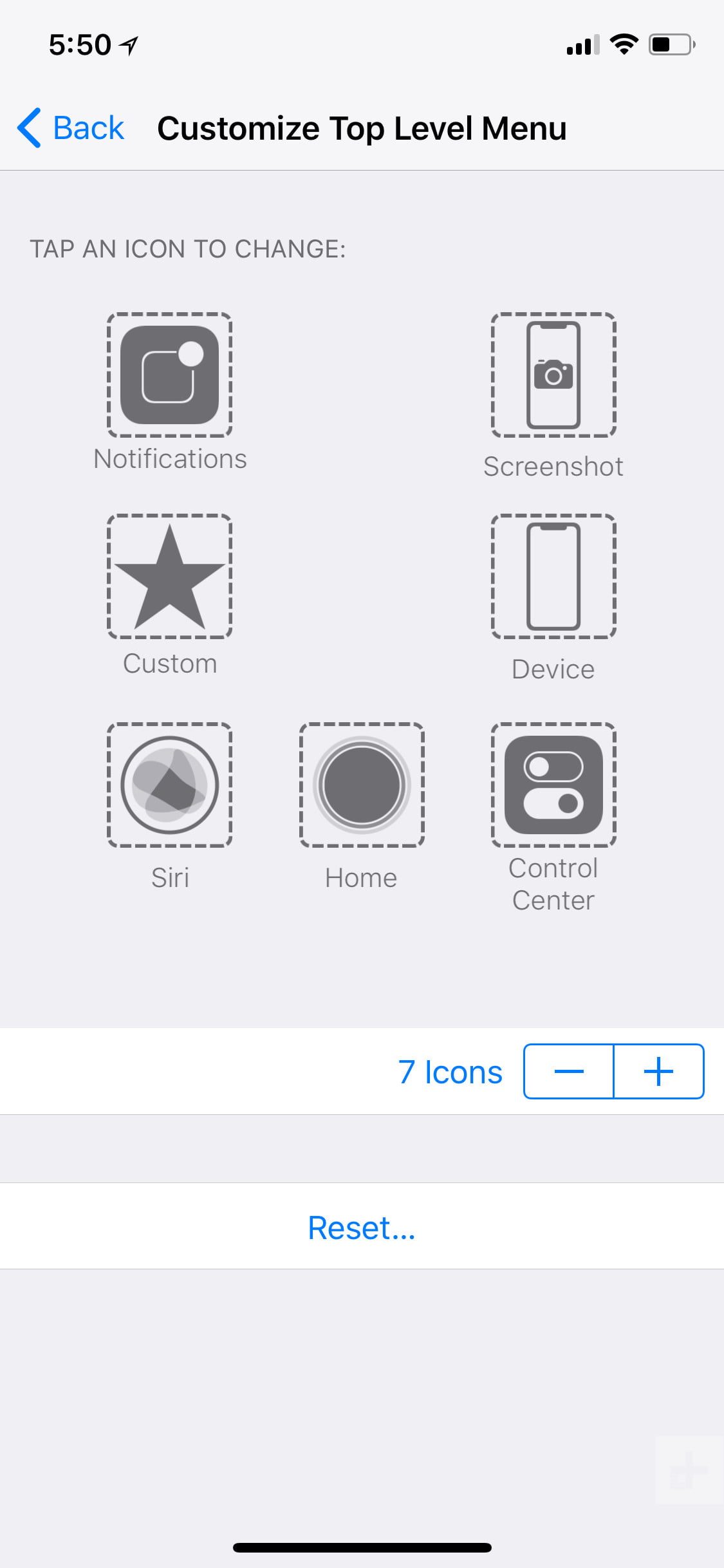Viewport: 724px width, 1568px height.
Task: Increase icon count with plus button
Action: (658, 1072)
